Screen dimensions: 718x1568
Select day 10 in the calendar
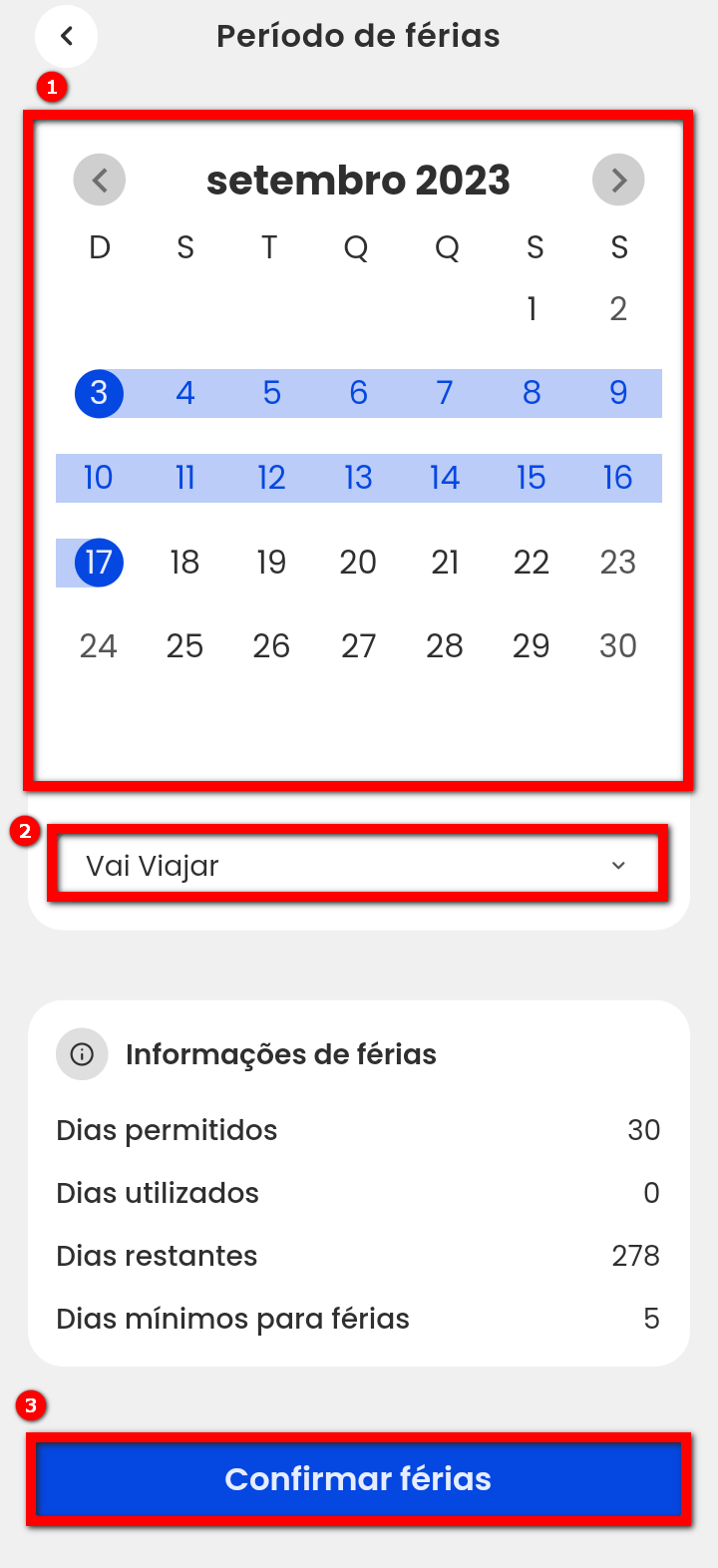[99, 478]
